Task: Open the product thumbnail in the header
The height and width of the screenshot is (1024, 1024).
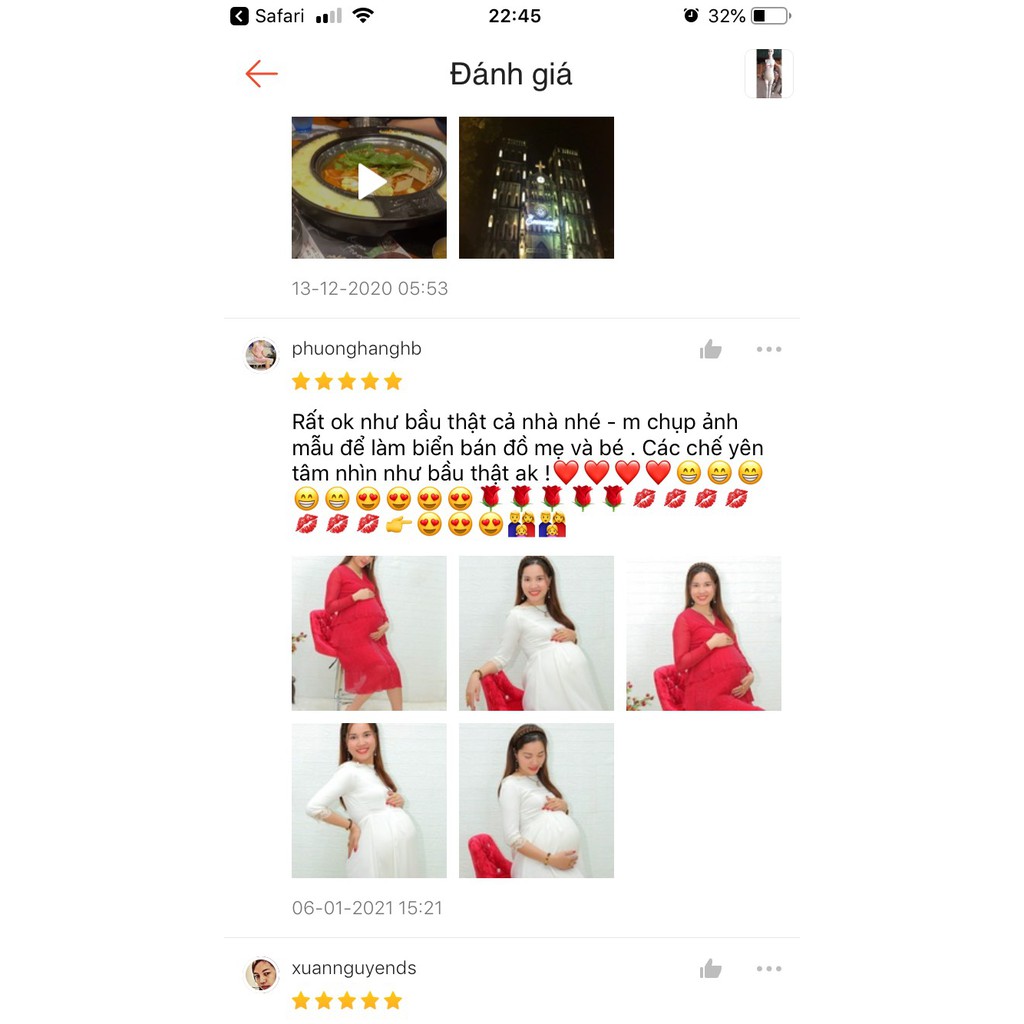Action: tap(768, 74)
